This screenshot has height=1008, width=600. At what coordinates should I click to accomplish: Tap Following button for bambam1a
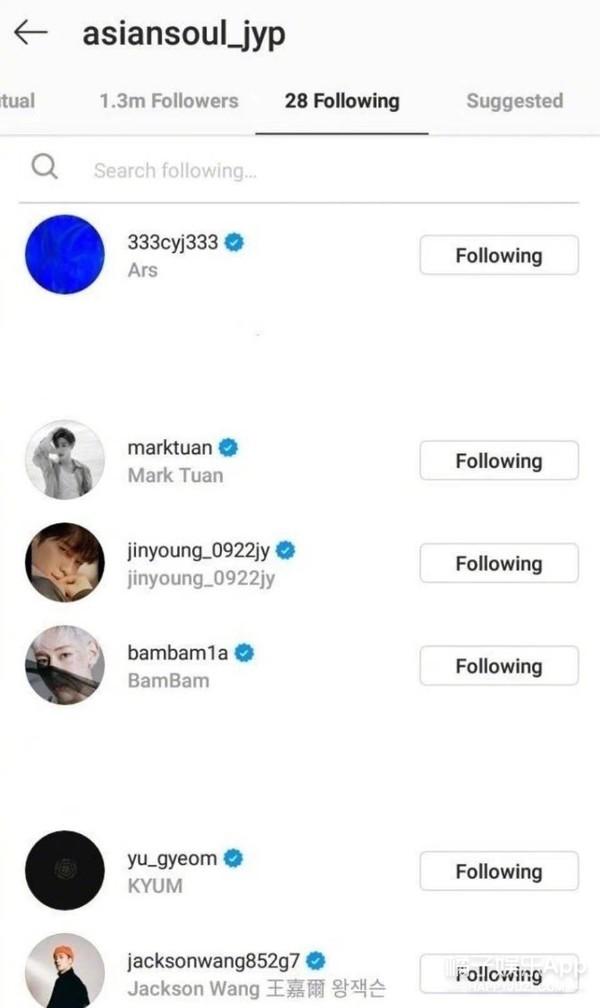click(498, 666)
